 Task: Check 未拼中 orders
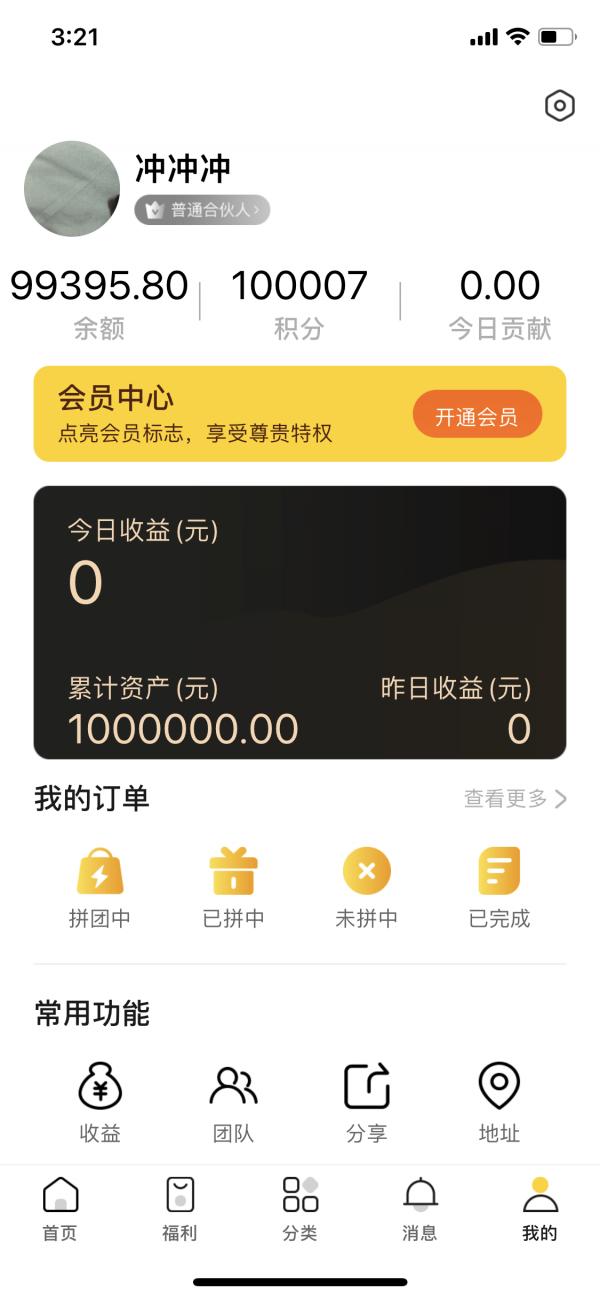[366, 885]
